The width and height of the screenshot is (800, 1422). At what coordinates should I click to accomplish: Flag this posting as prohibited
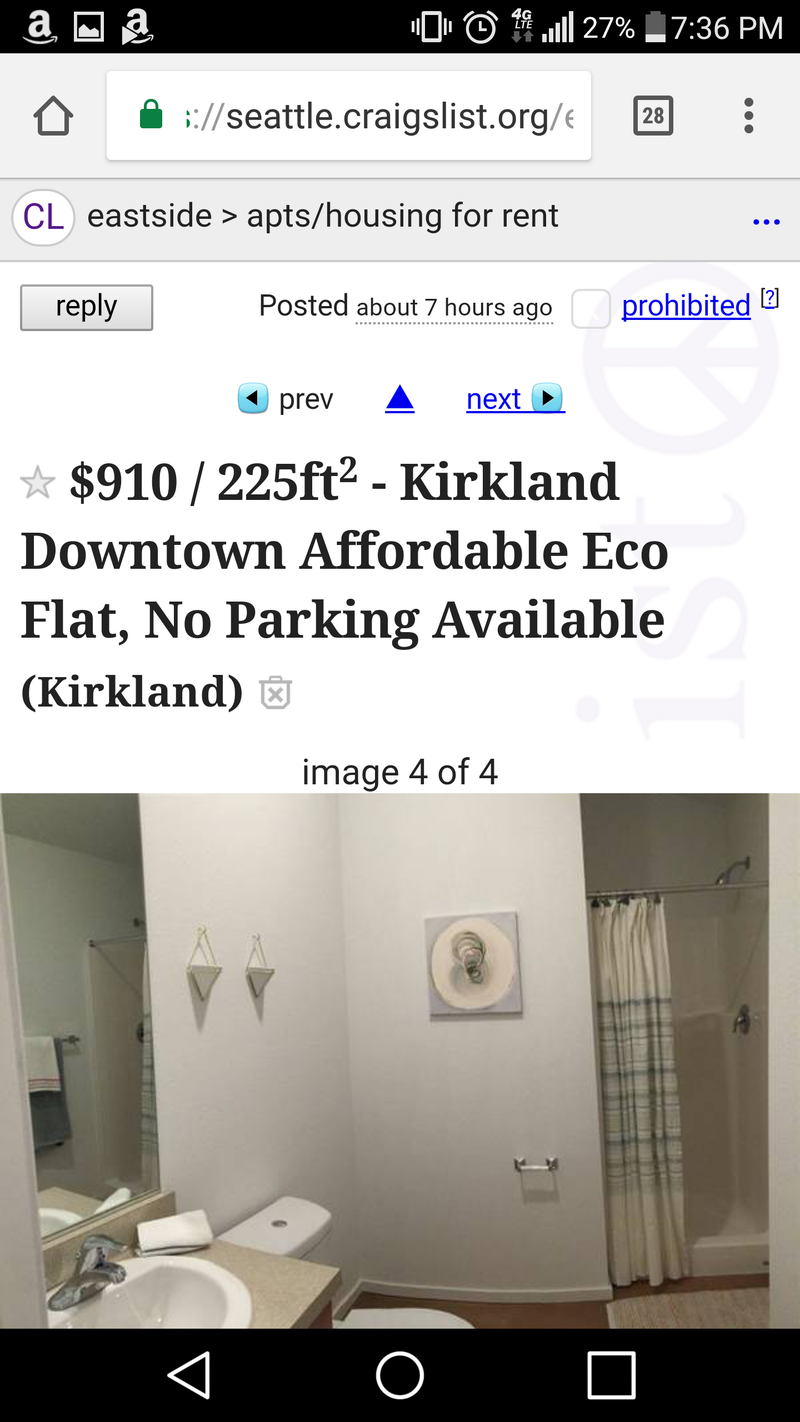tap(686, 306)
